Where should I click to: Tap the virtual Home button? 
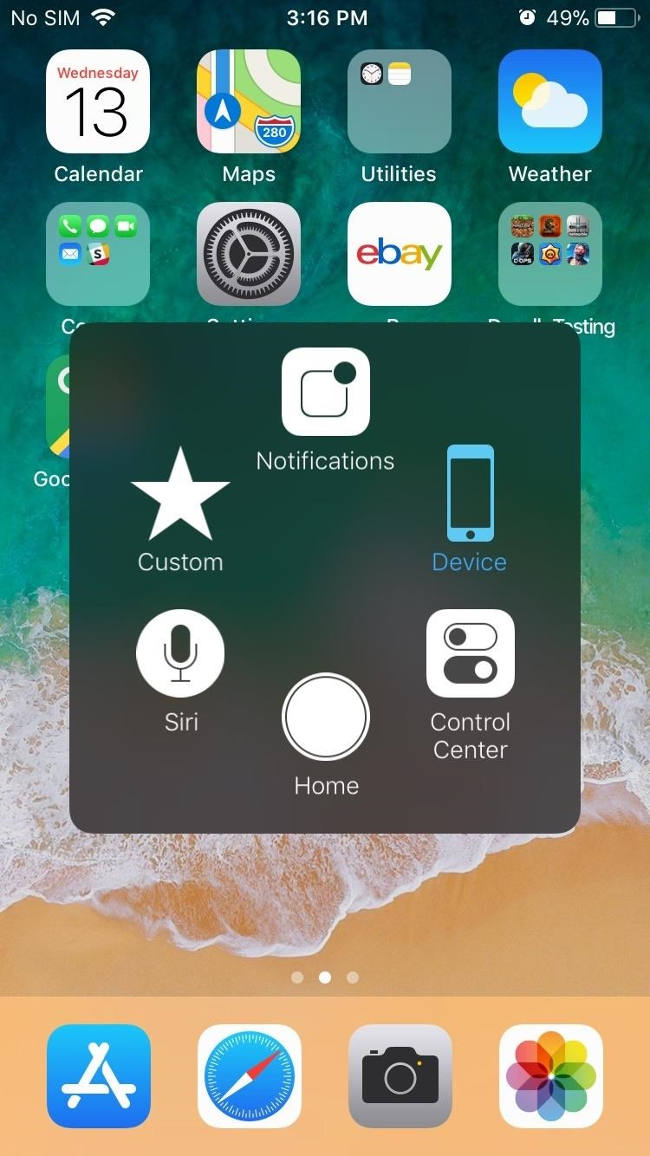[x=326, y=717]
